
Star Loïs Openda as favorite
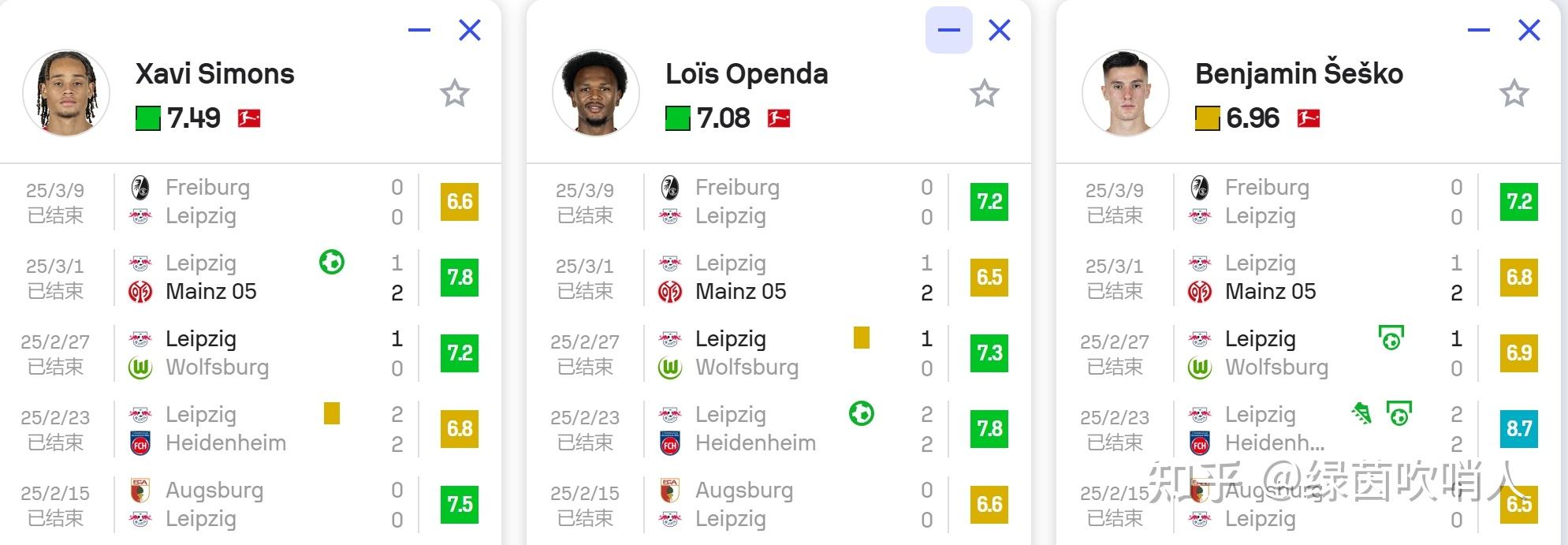pos(985,94)
